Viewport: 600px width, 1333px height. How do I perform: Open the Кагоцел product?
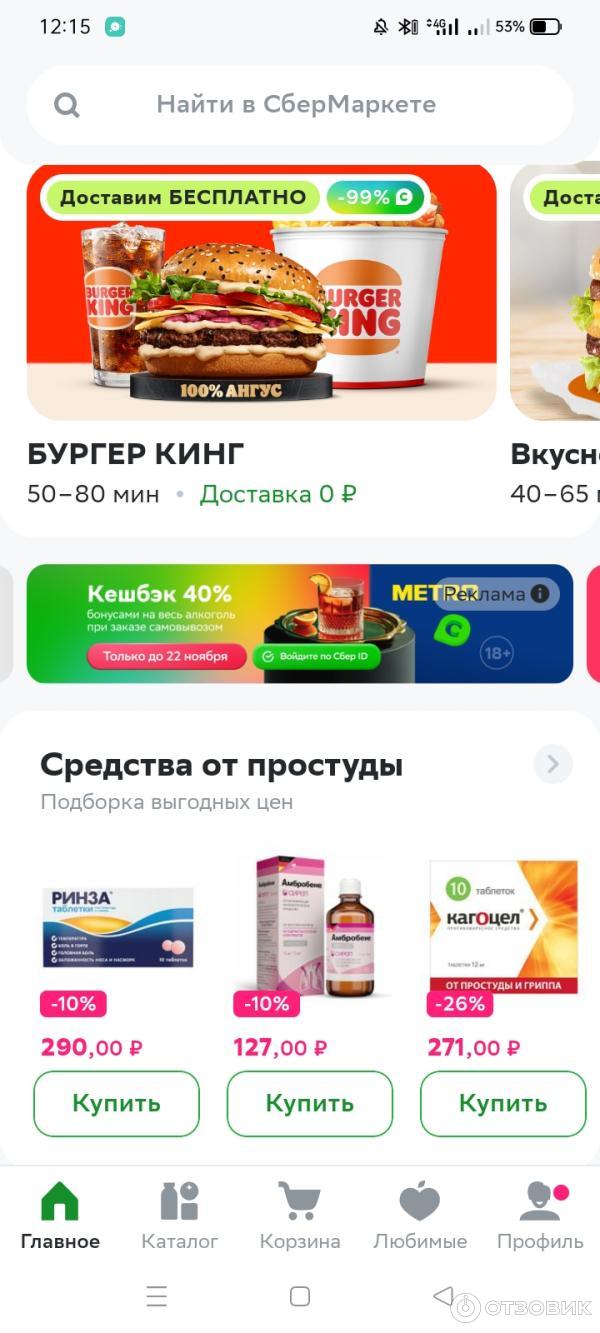coord(503,925)
